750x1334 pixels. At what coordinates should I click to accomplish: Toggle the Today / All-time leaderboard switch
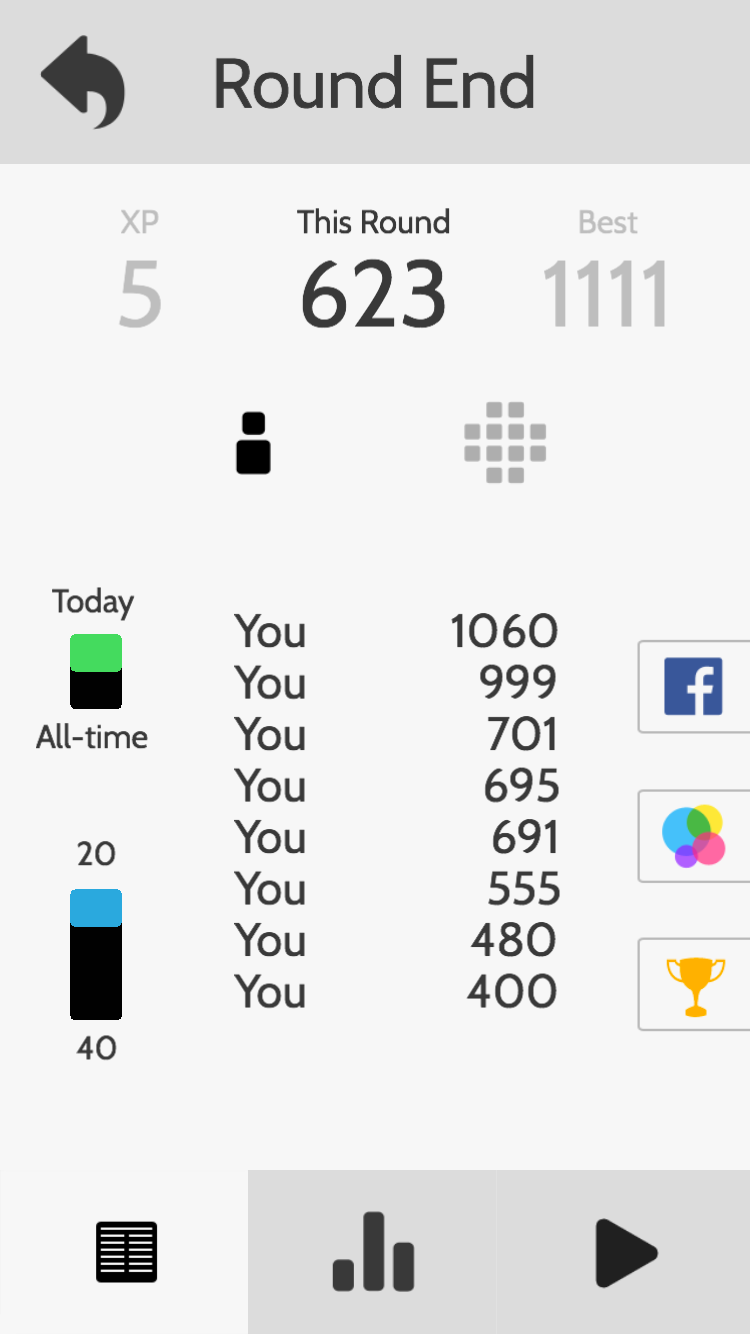pos(96,671)
